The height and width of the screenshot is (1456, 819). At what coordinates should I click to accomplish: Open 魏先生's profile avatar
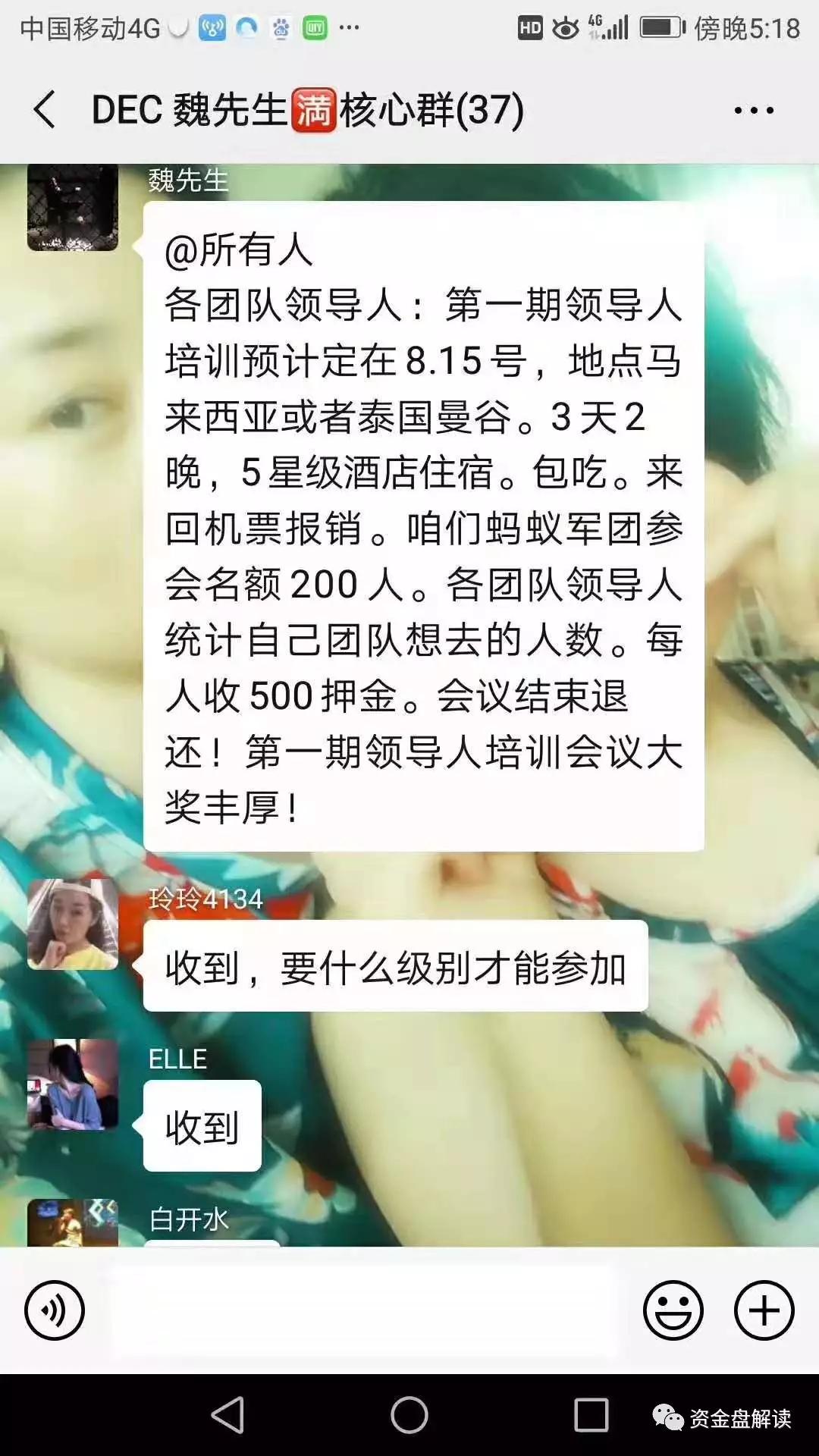click(x=73, y=207)
